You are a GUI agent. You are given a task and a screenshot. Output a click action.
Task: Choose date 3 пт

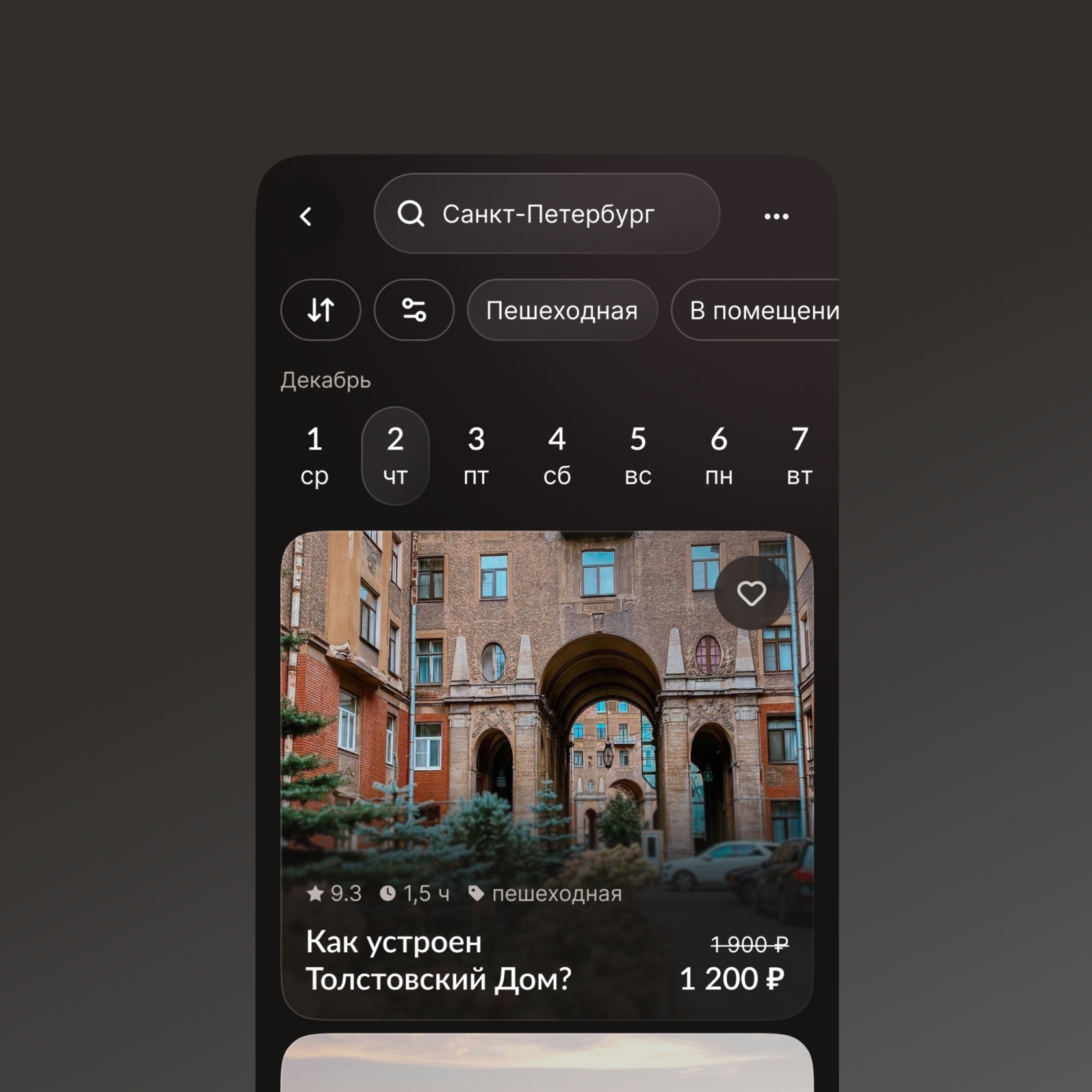coord(476,456)
